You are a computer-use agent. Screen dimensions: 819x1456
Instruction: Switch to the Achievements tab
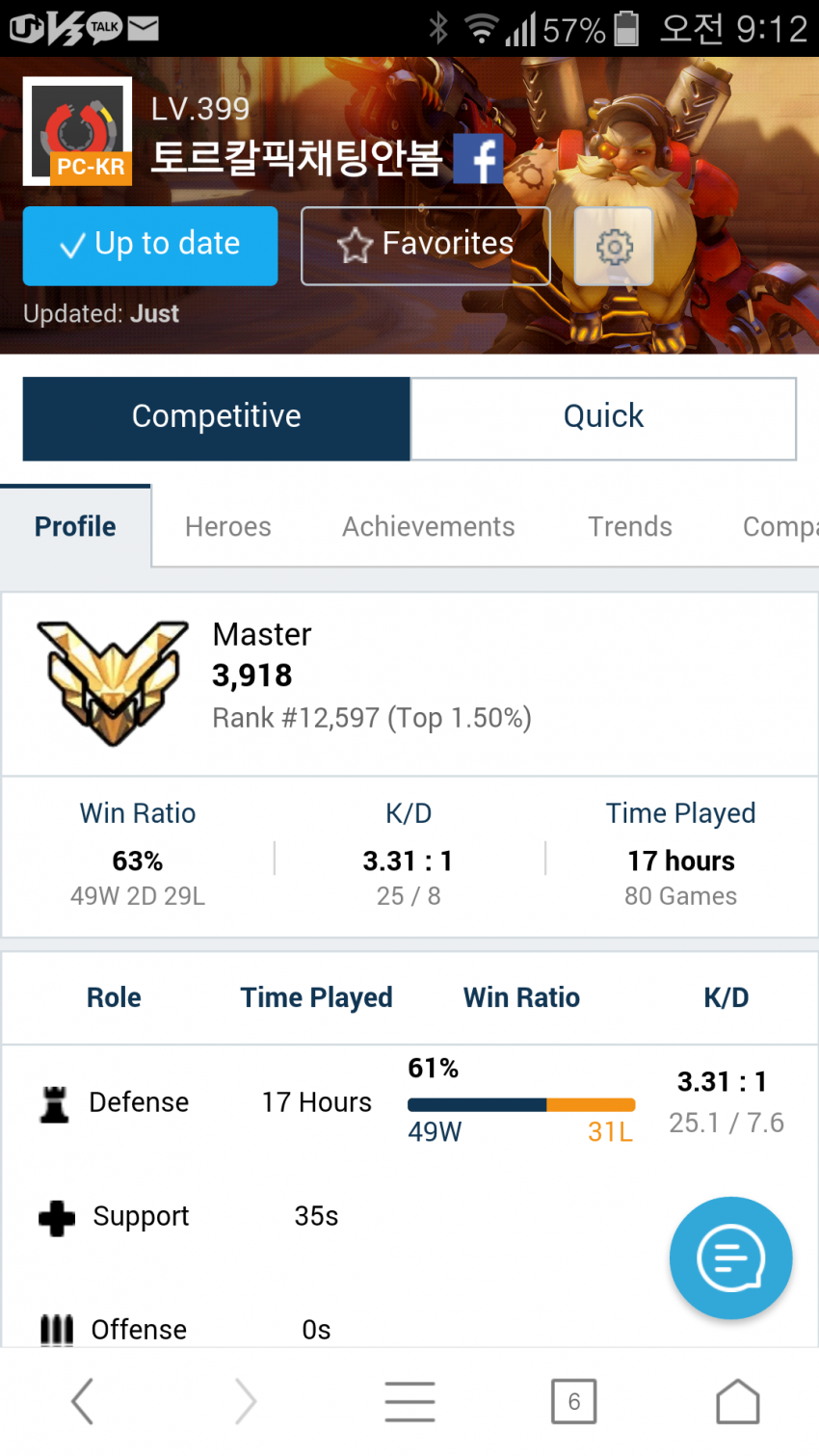[429, 527]
